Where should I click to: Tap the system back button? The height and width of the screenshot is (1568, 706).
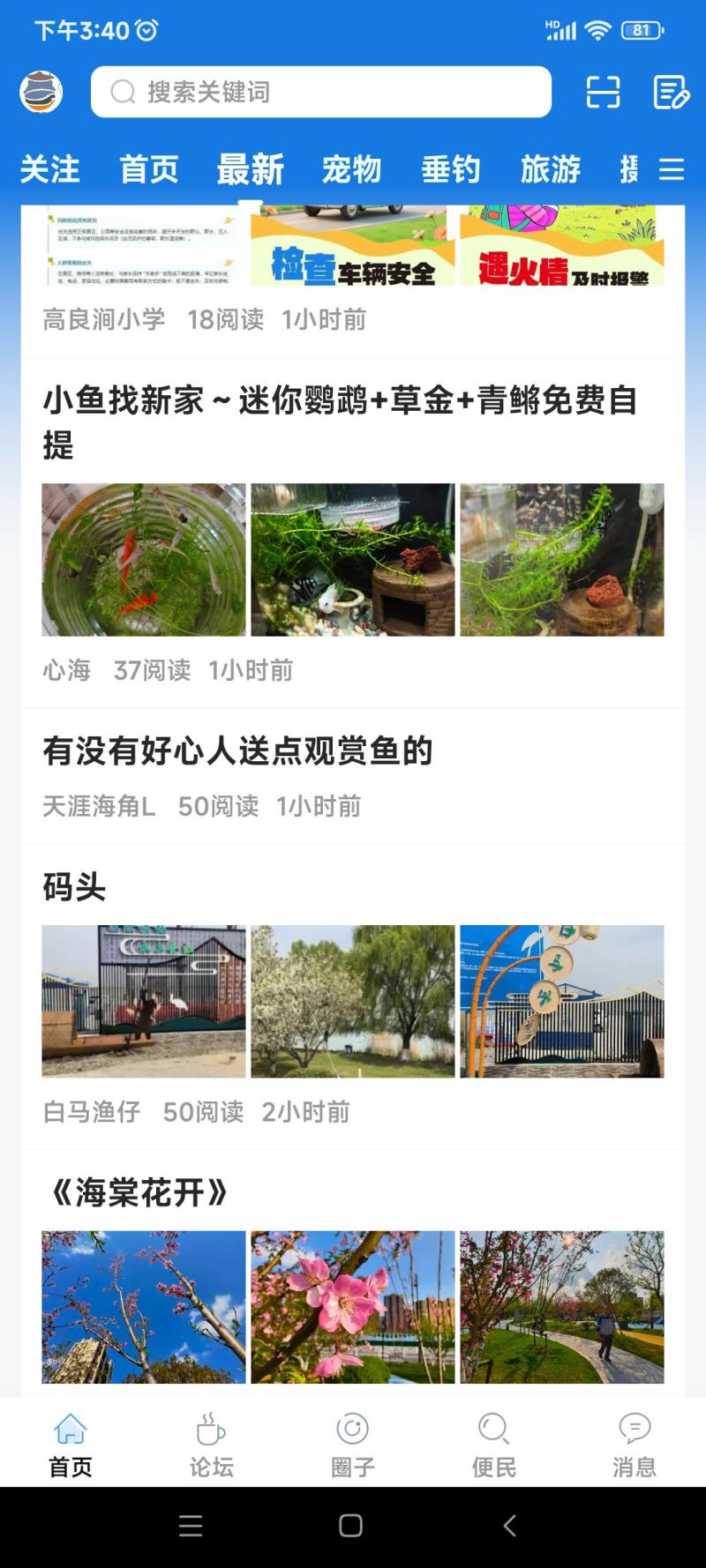509,1526
